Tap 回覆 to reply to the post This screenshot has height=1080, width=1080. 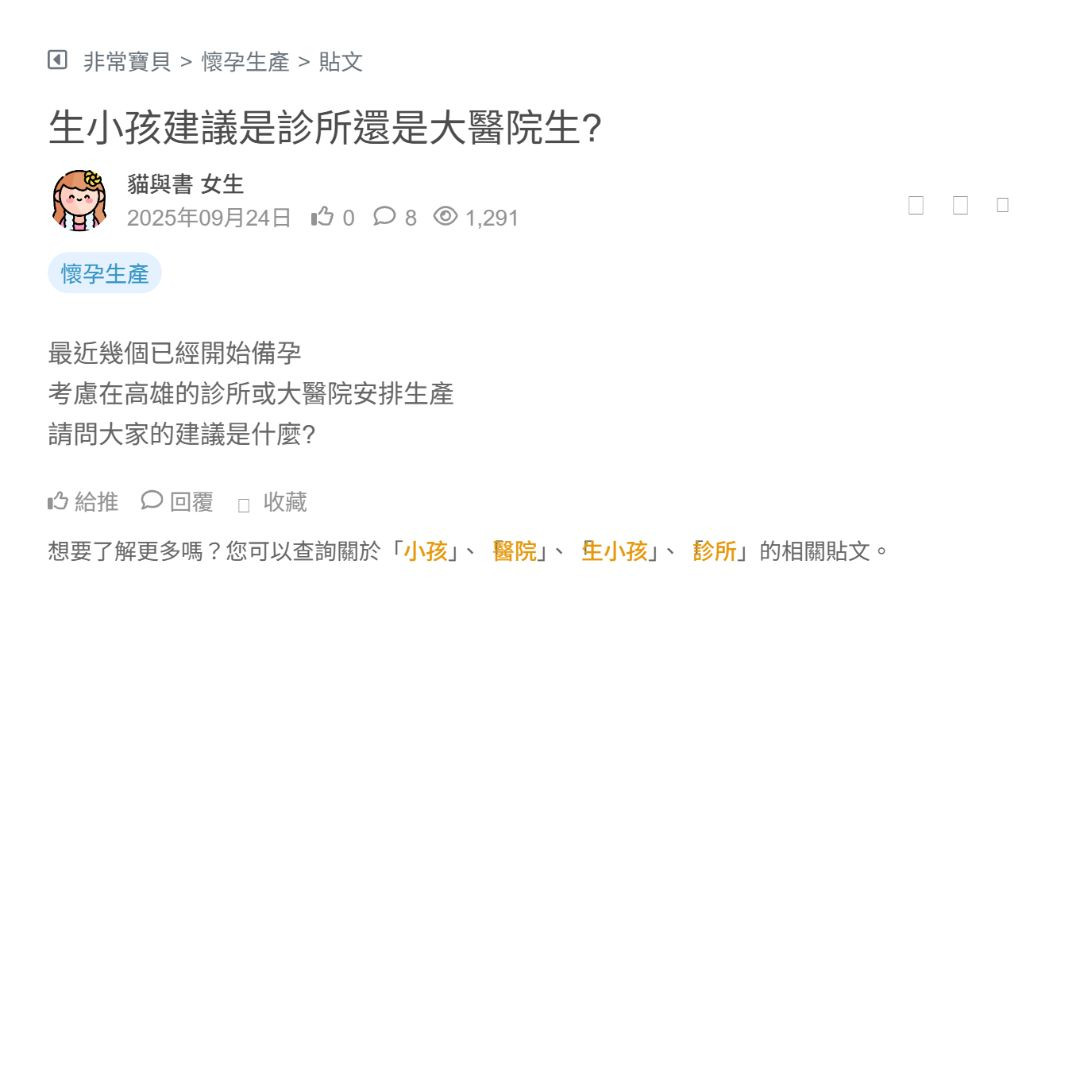[178, 502]
